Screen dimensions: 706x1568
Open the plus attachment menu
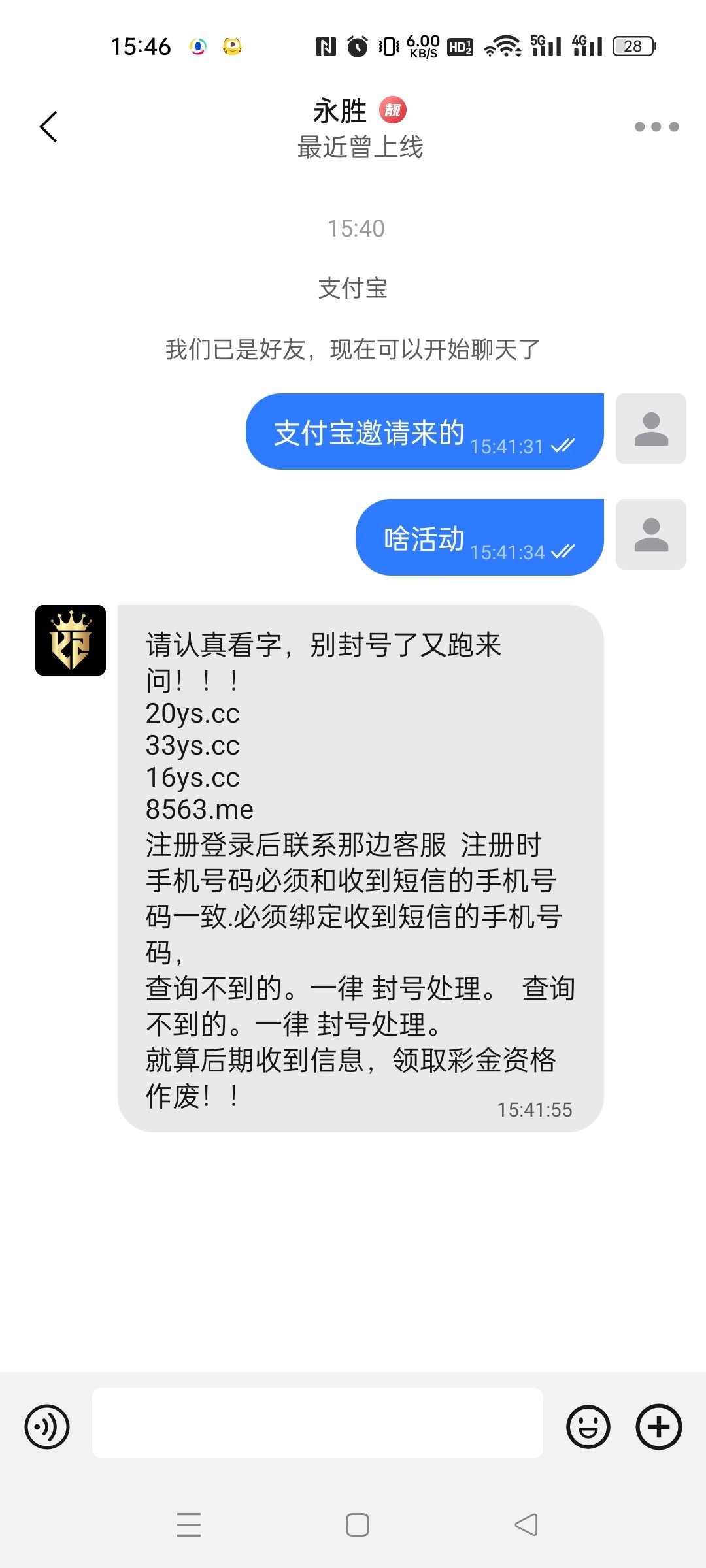(x=659, y=1427)
